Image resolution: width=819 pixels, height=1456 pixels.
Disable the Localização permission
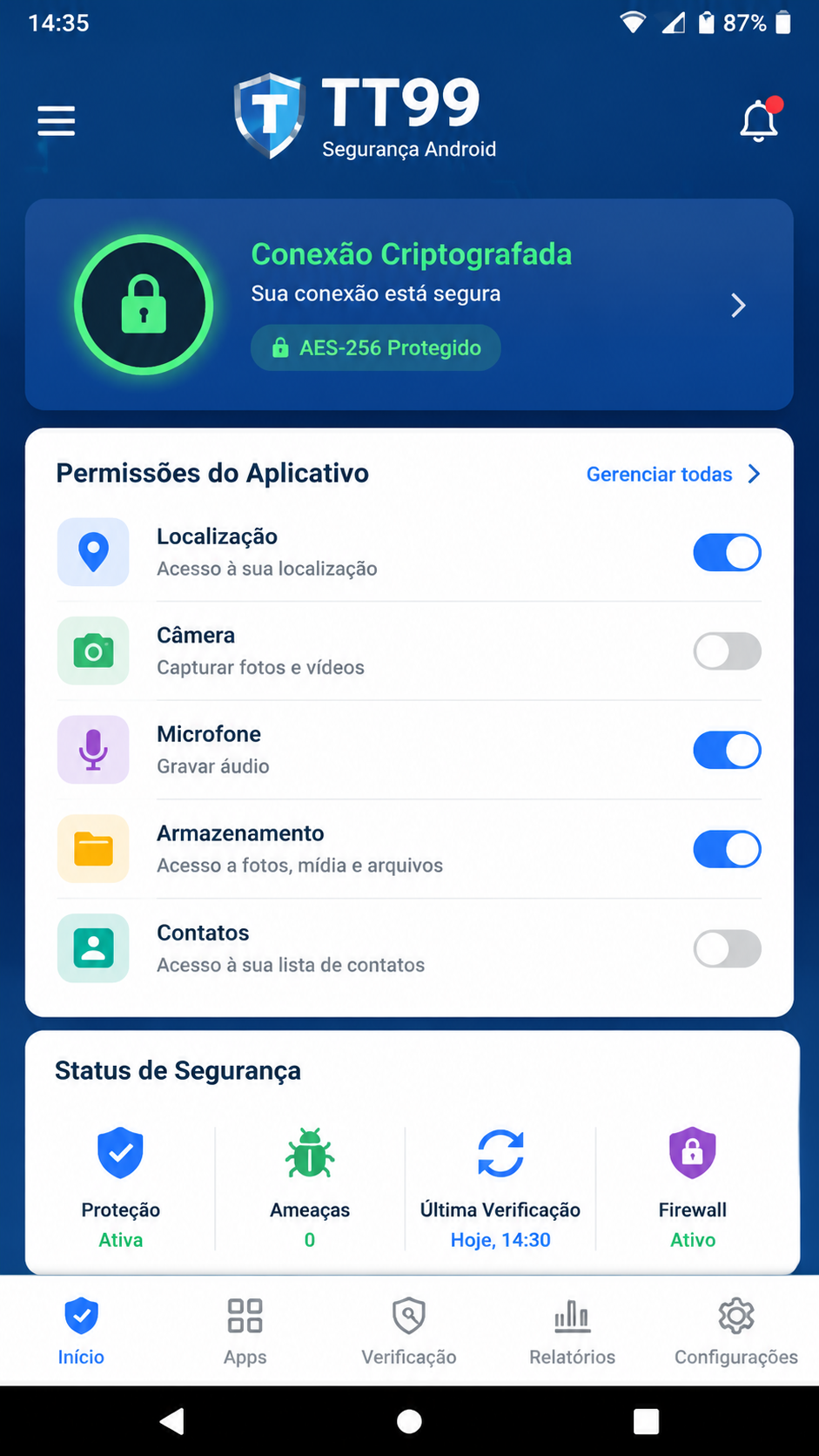[x=727, y=552]
